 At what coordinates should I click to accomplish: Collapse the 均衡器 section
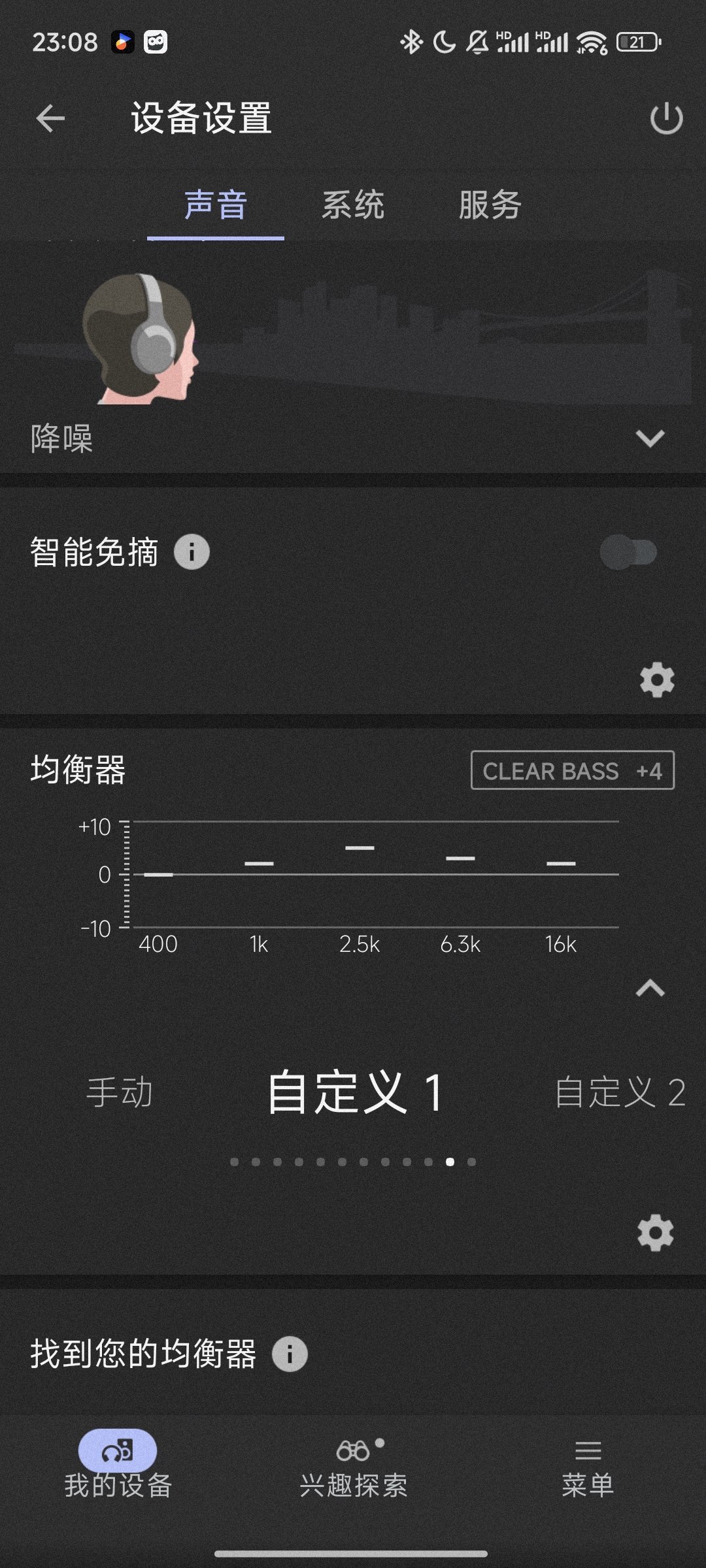pyautogui.click(x=650, y=988)
